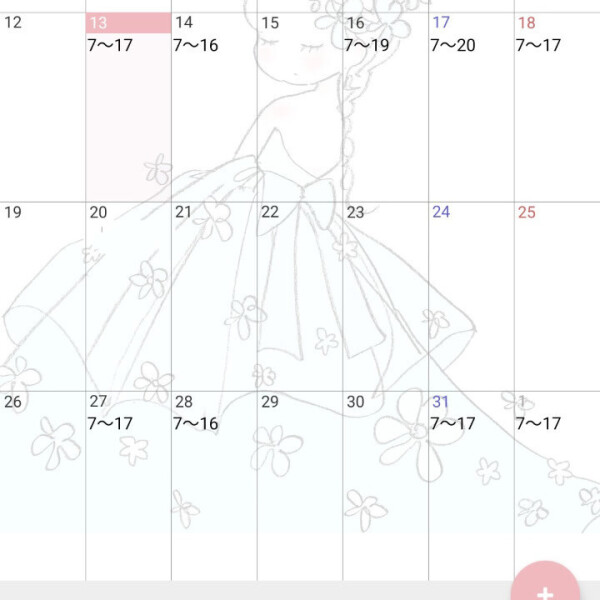Choose empty day 22
The image size is (600, 600).
coord(299,295)
